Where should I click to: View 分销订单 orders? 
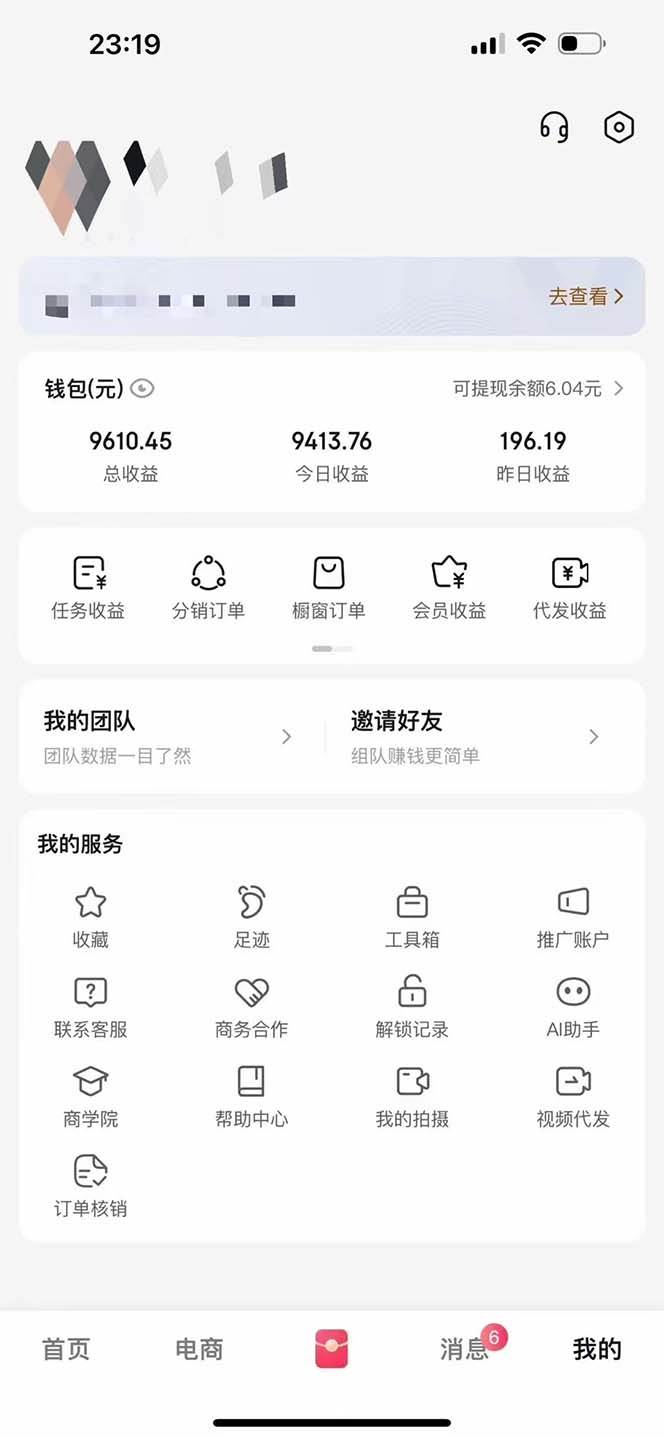point(208,588)
